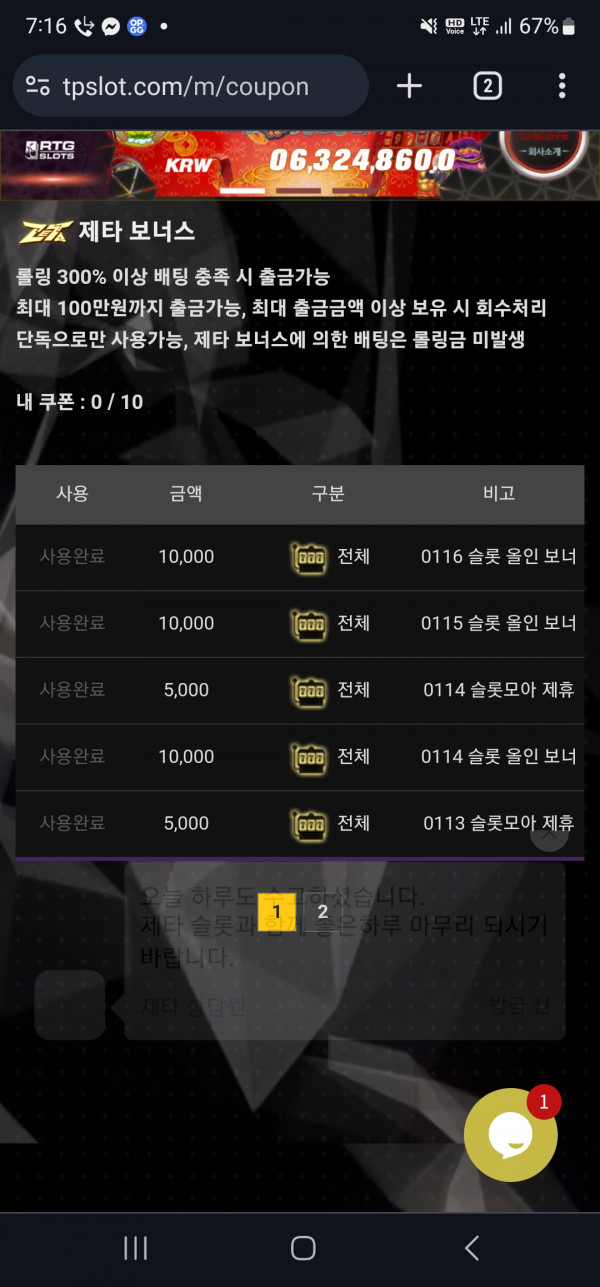Open the browser overflow menu
Viewport: 600px width, 1287px height.
coord(562,86)
